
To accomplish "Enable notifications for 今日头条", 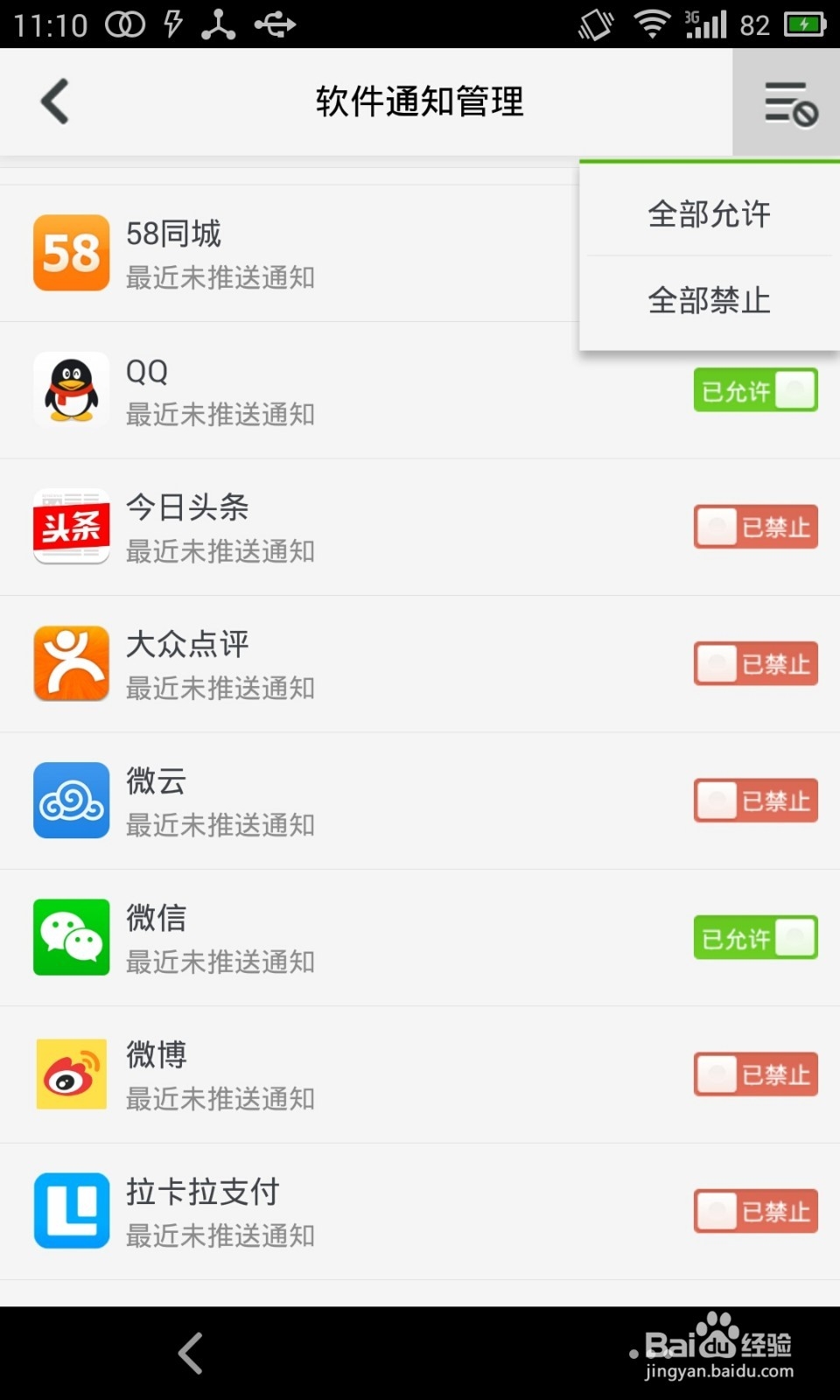I will click(x=754, y=527).
